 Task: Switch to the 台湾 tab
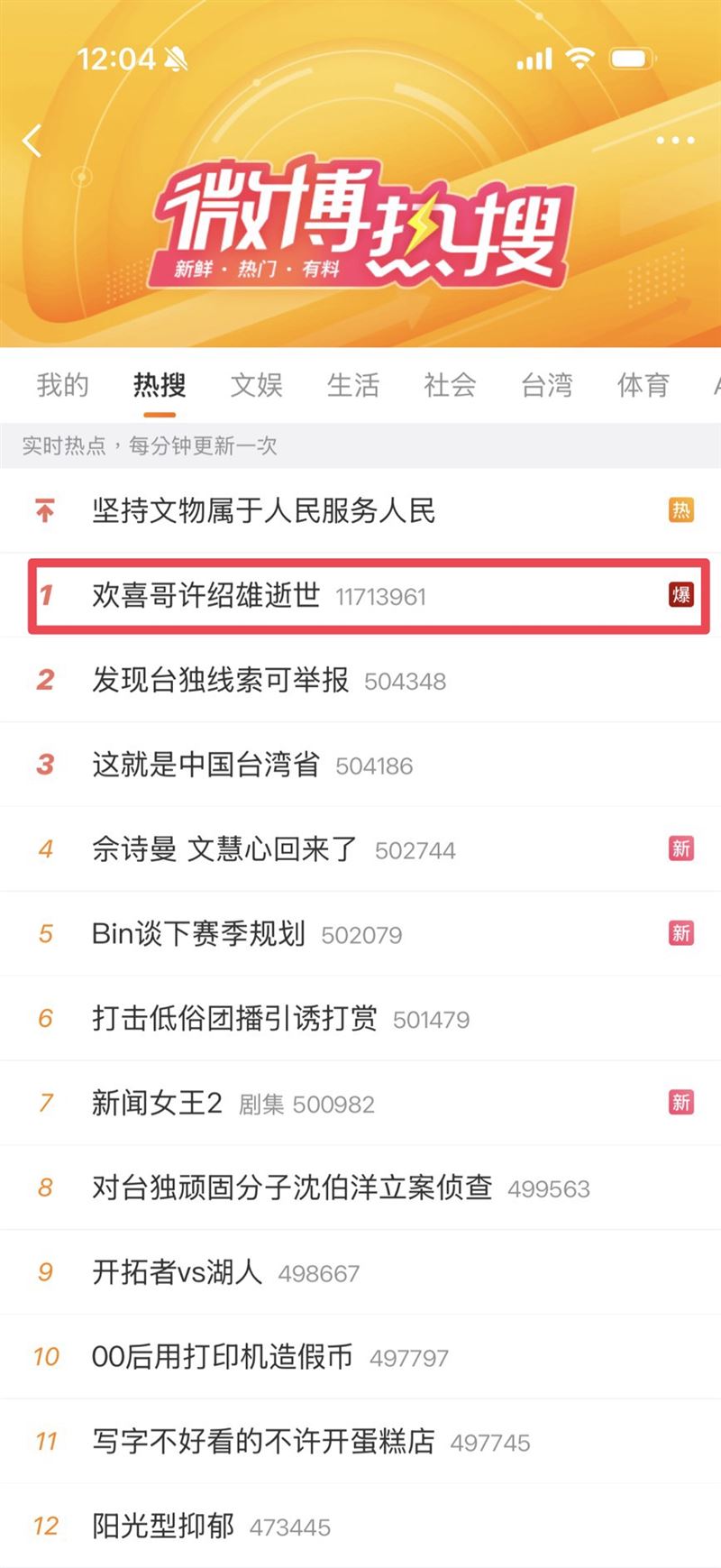click(x=546, y=386)
